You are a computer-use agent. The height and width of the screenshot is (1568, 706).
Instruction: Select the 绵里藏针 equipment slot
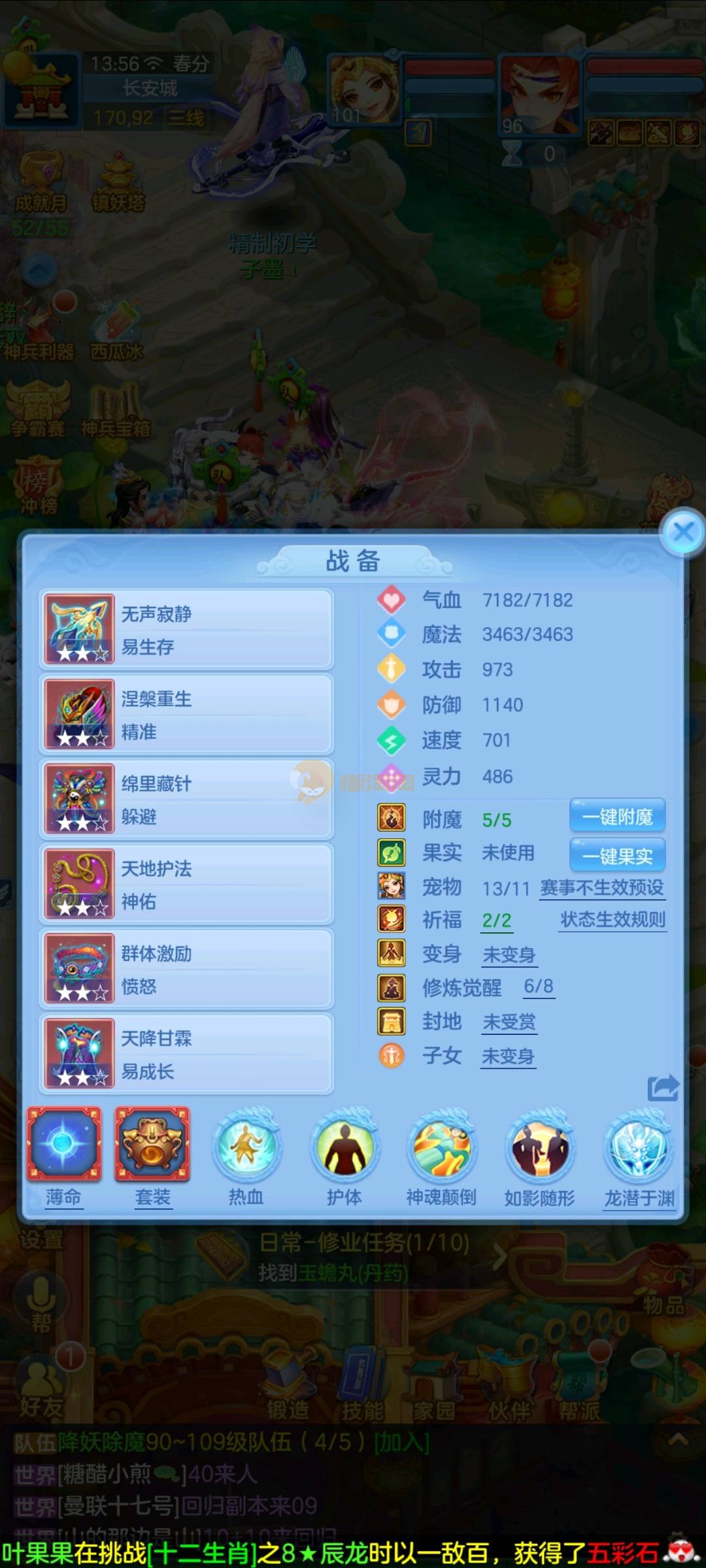[x=187, y=799]
